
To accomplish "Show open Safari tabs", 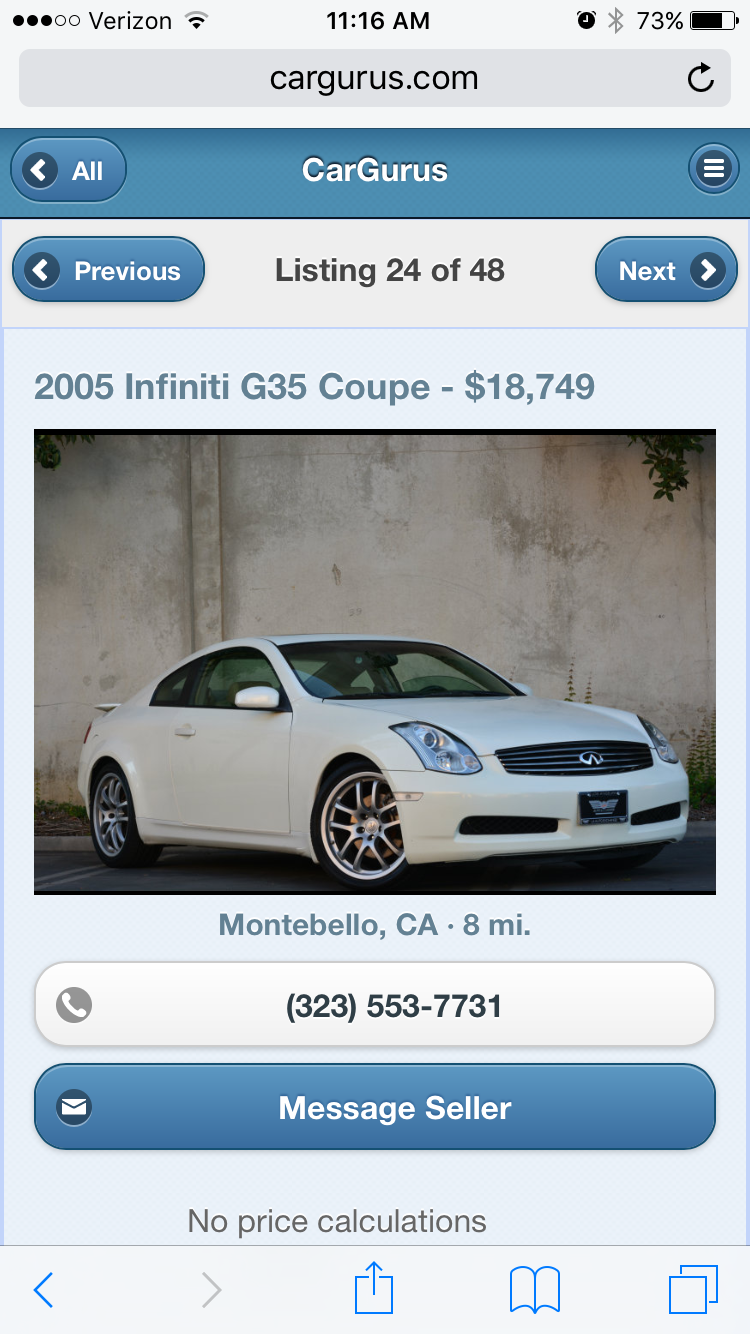I will tap(693, 1290).
